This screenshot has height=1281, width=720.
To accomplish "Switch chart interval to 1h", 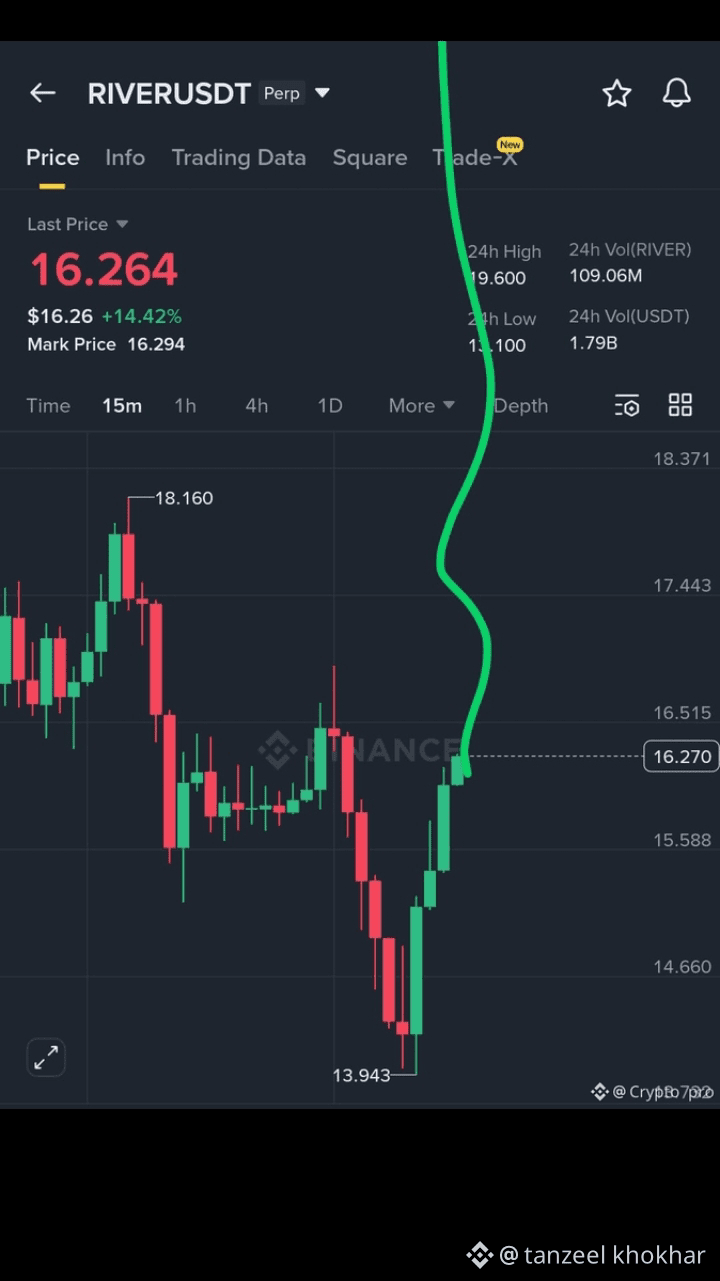I will click(x=185, y=405).
